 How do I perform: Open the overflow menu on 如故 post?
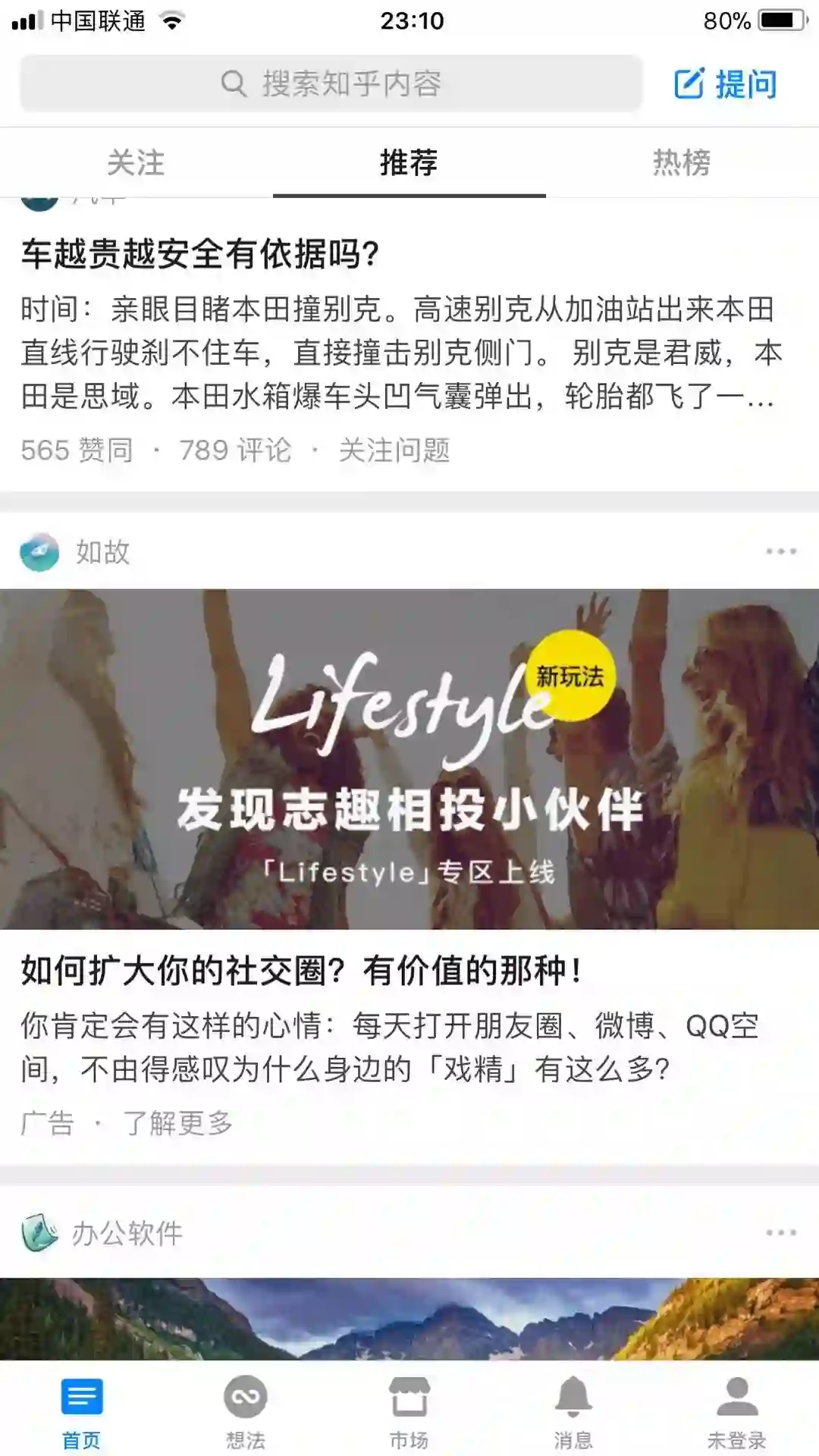coord(780,551)
